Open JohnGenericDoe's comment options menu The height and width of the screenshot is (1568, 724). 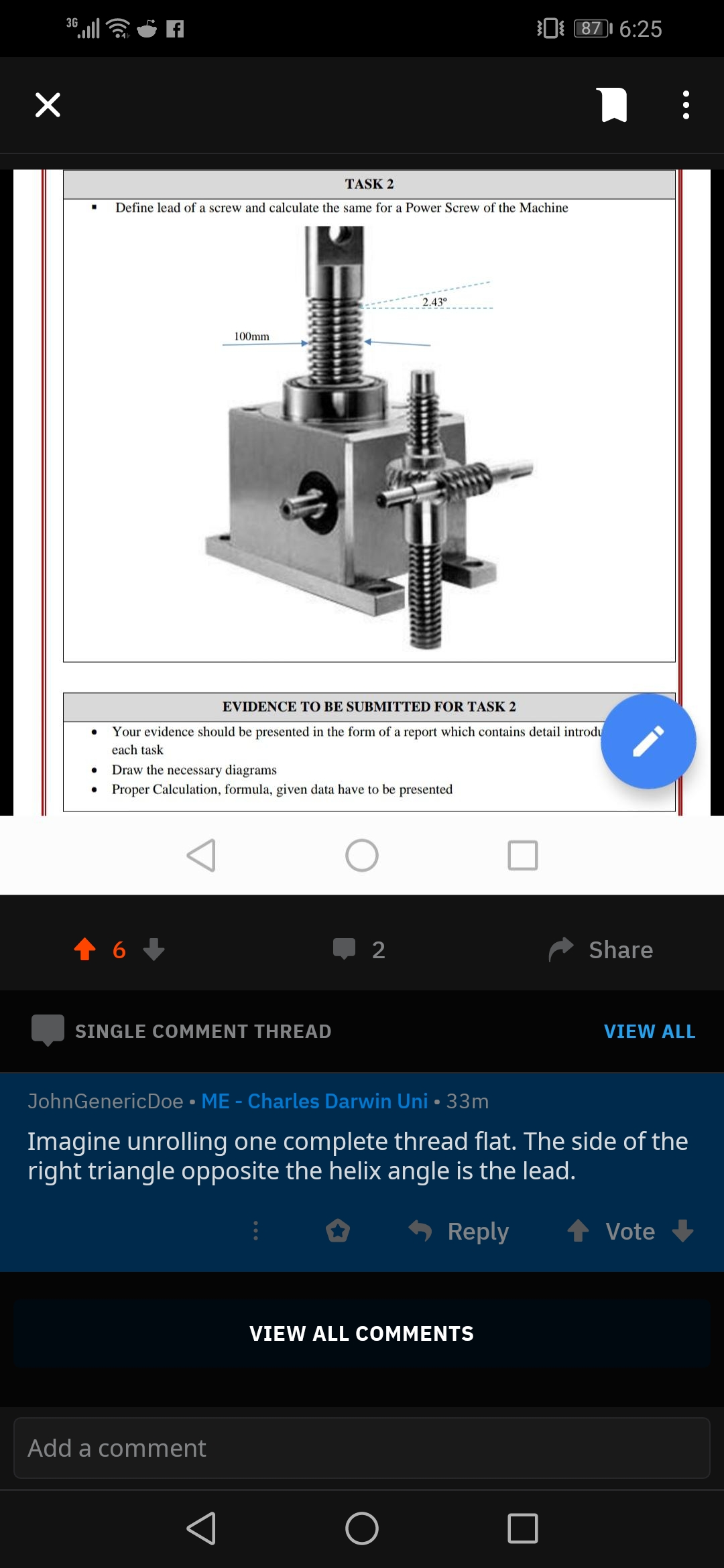[255, 1231]
